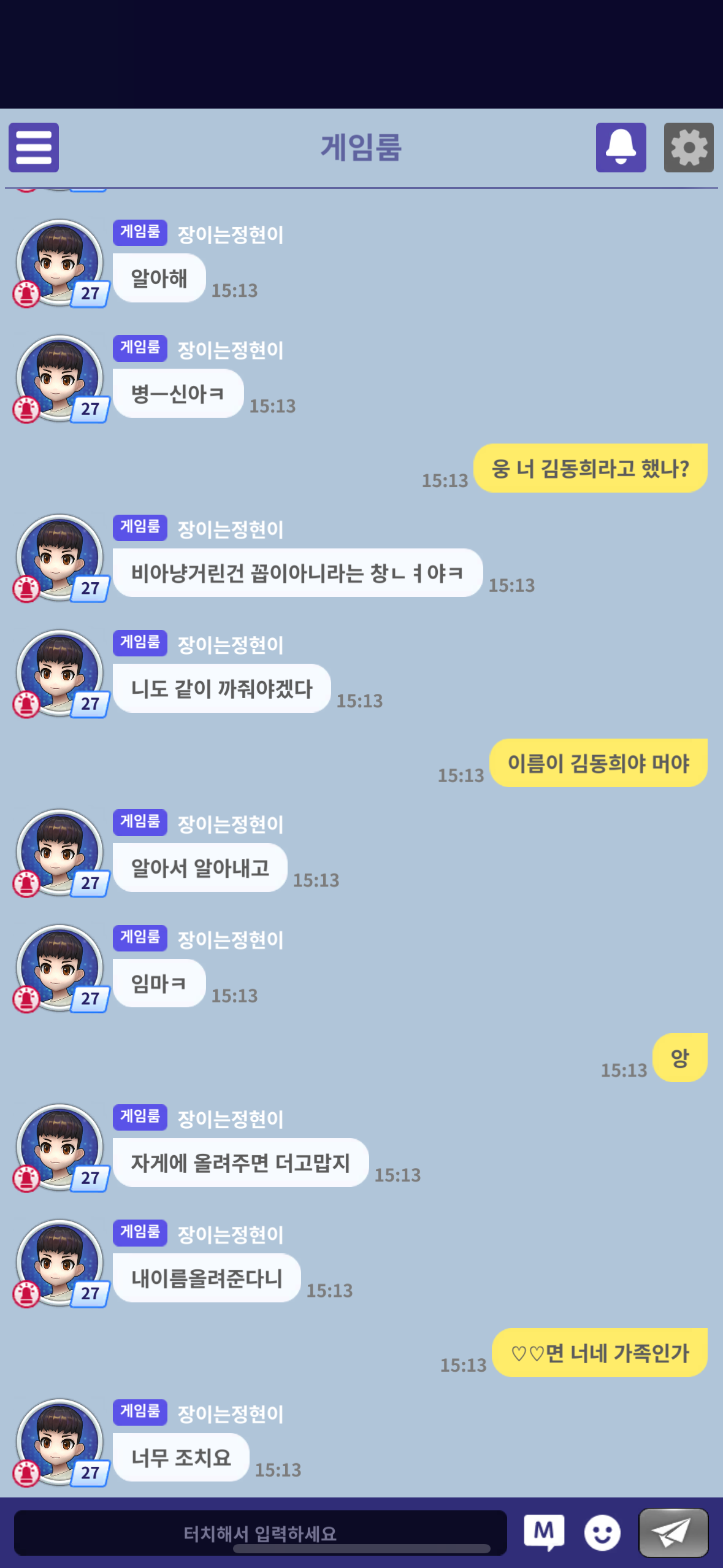Open the notifications bell
The height and width of the screenshot is (1568, 723).
pos(621,147)
